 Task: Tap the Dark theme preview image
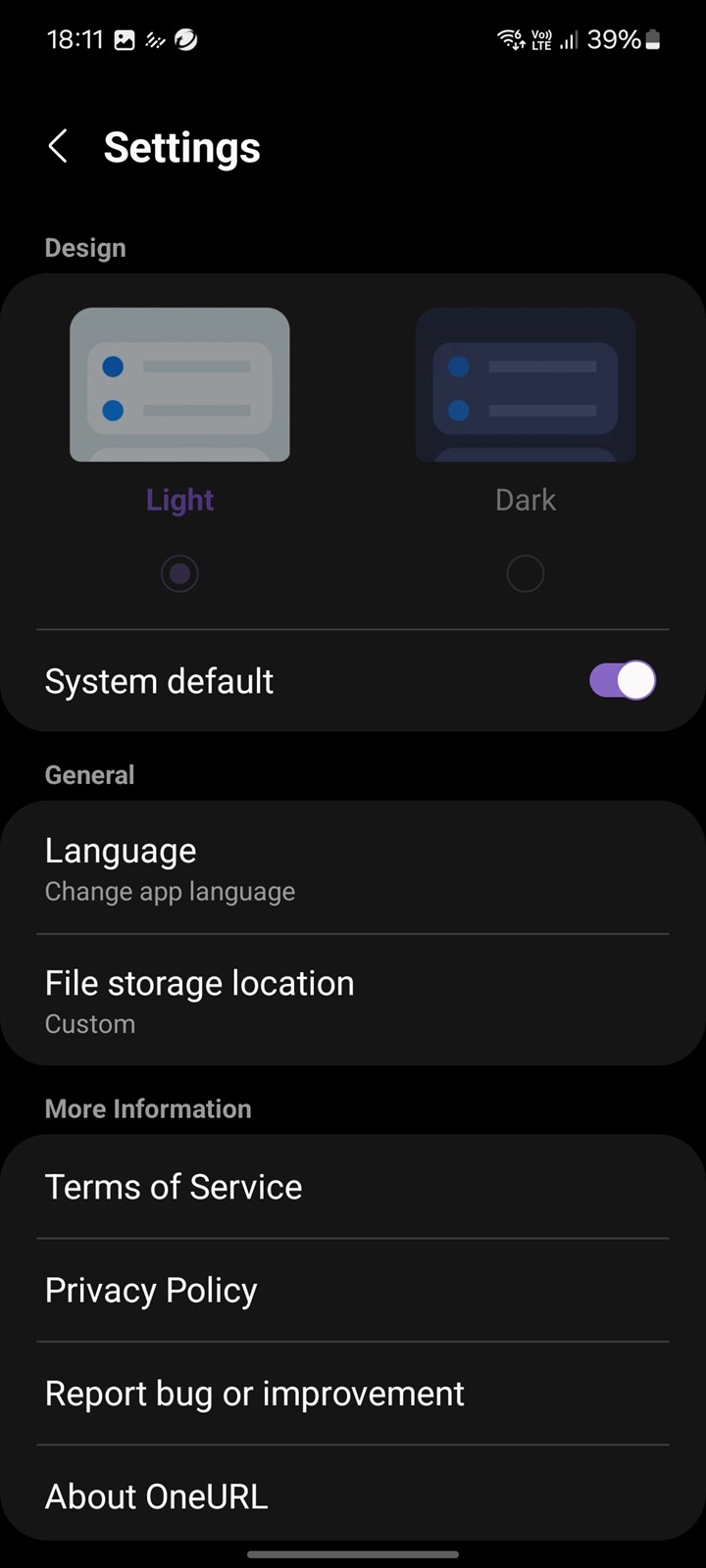(526, 384)
